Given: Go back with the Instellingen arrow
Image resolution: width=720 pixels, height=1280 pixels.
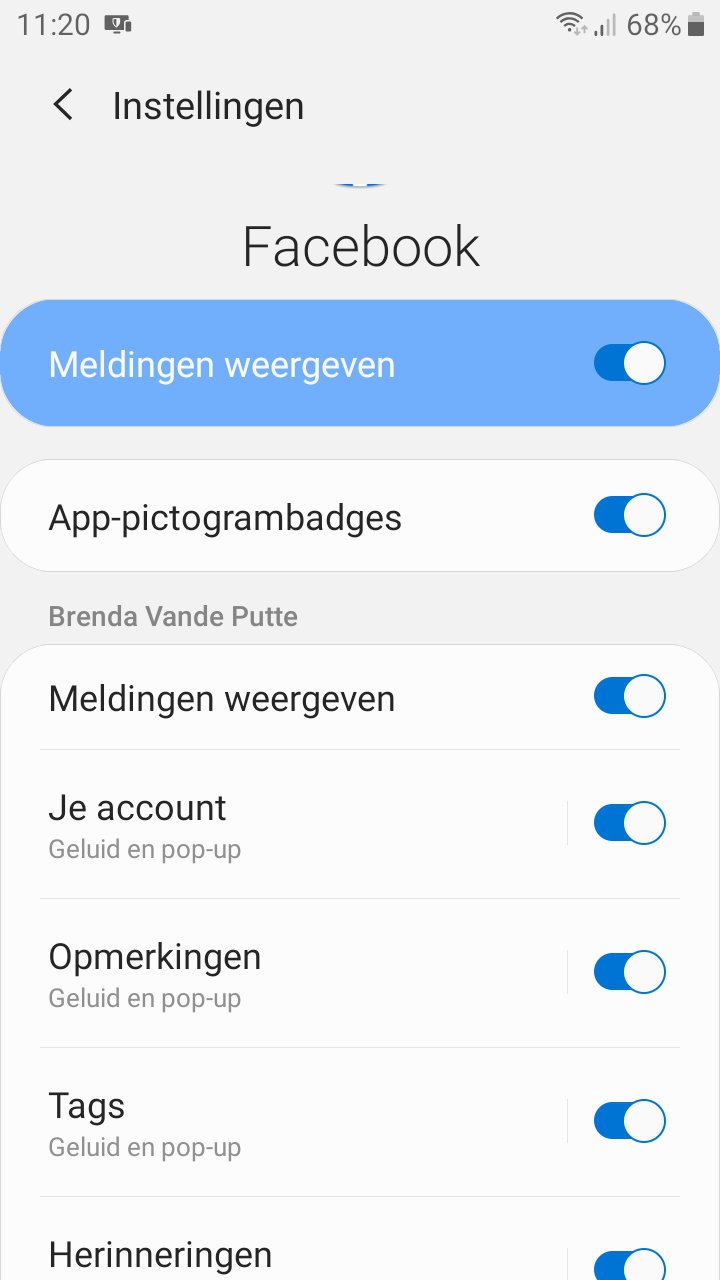Looking at the screenshot, I should point(63,105).
